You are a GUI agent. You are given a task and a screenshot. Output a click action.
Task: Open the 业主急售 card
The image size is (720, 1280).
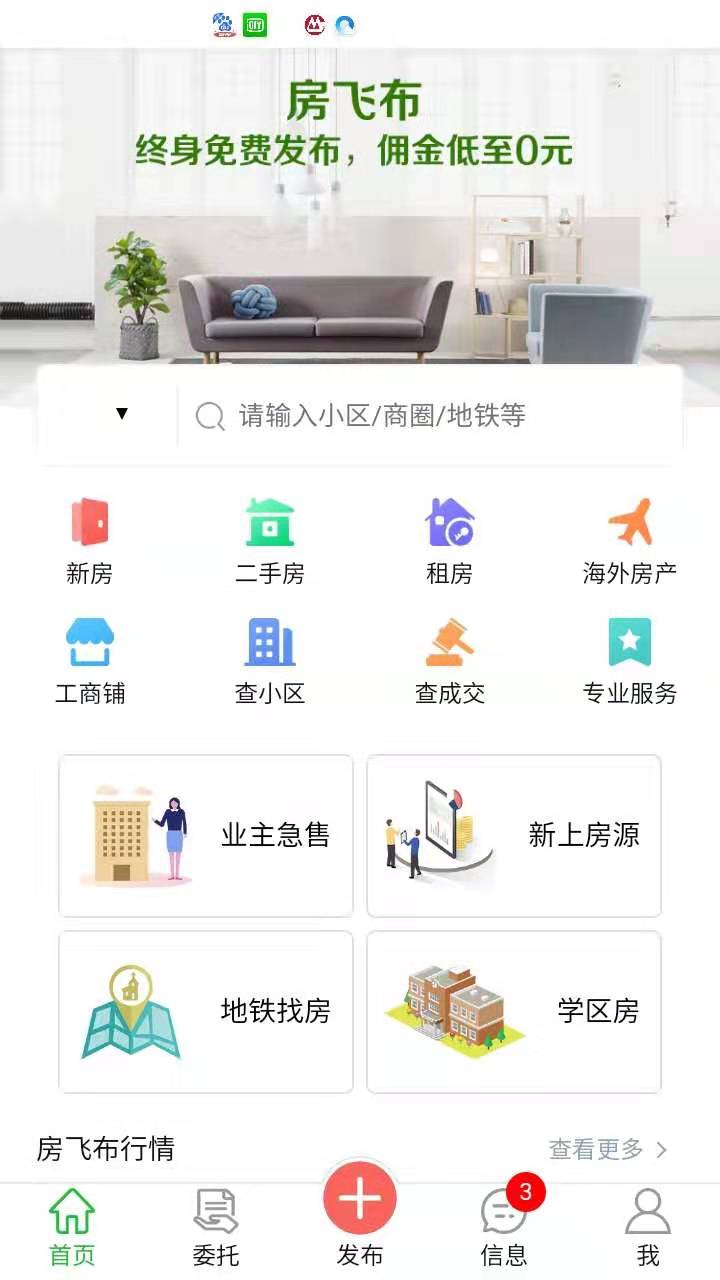pos(205,835)
